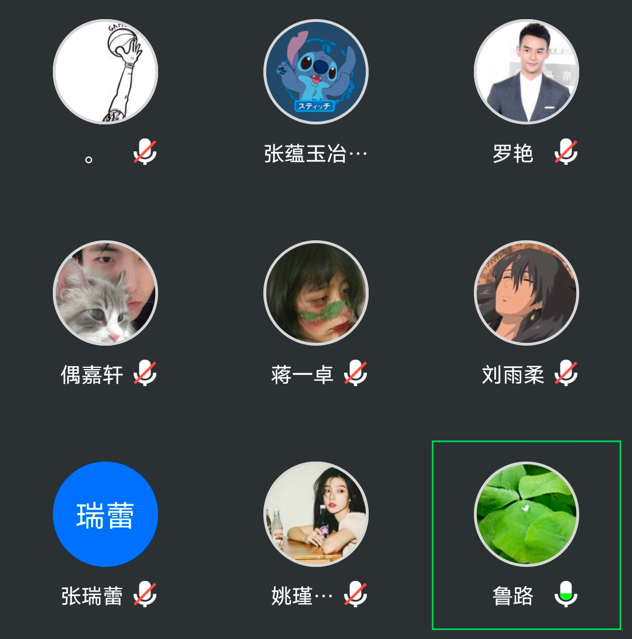
Task: Choose participant 张瑞蕾
Action: [x=105, y=514]
